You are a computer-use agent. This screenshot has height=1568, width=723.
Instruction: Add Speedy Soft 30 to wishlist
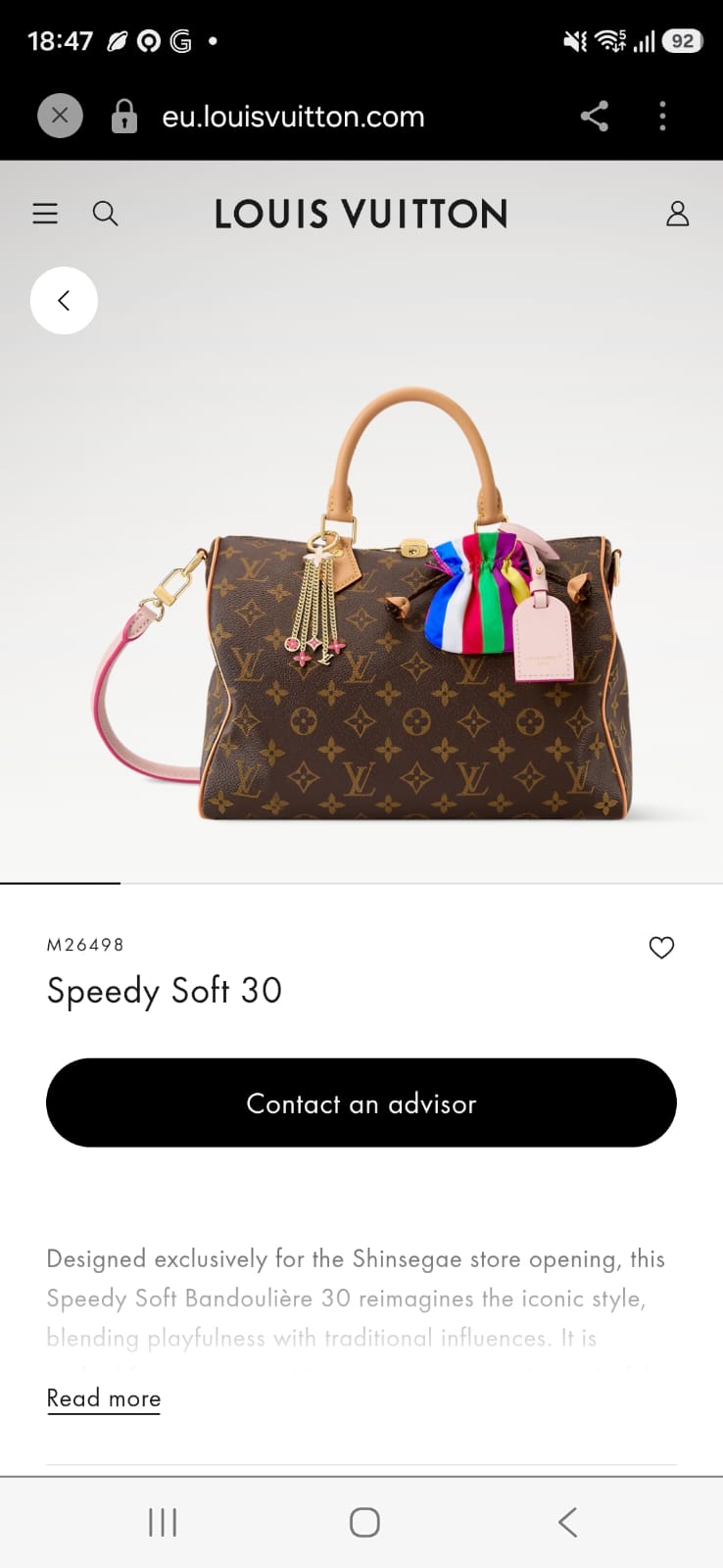coord(661,948)
